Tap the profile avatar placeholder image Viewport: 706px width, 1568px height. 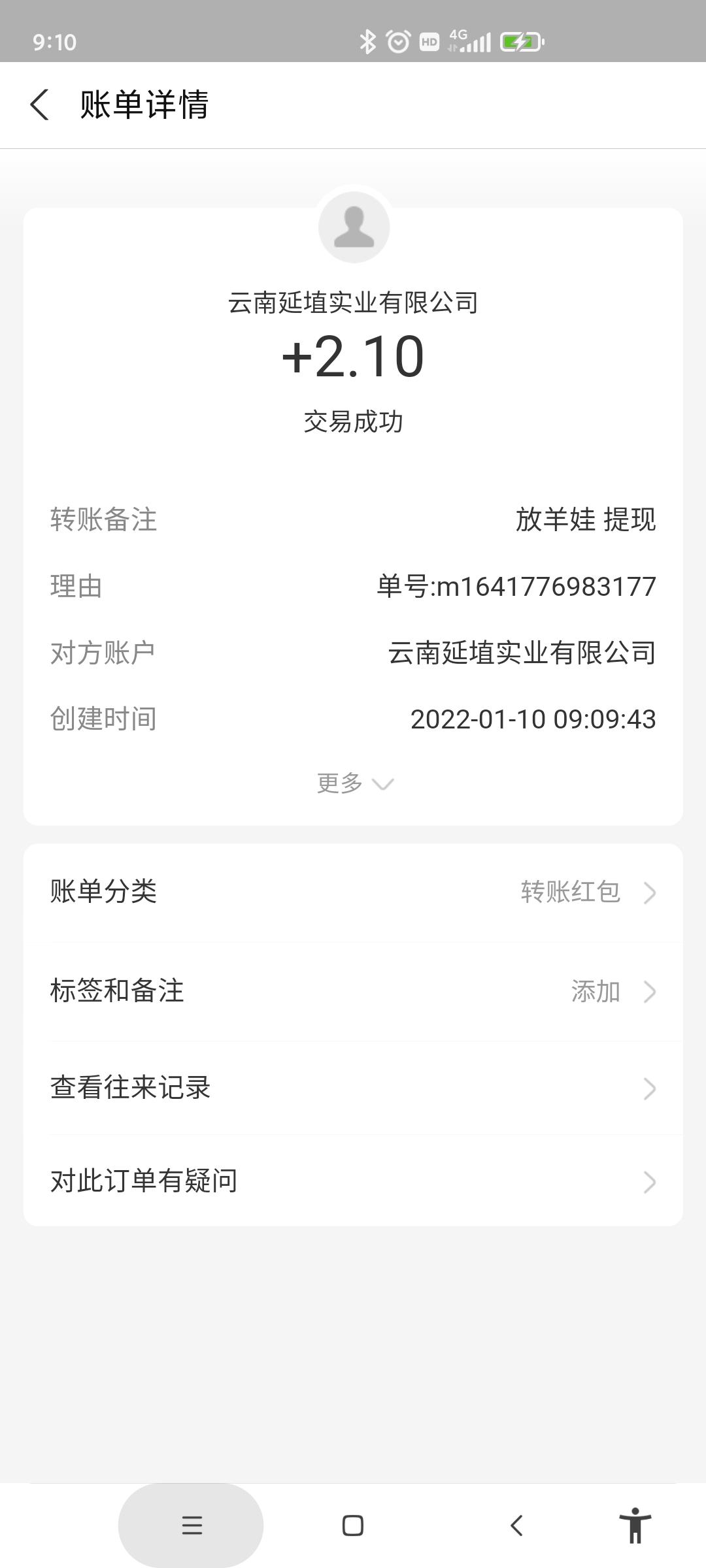click(353, 226)
